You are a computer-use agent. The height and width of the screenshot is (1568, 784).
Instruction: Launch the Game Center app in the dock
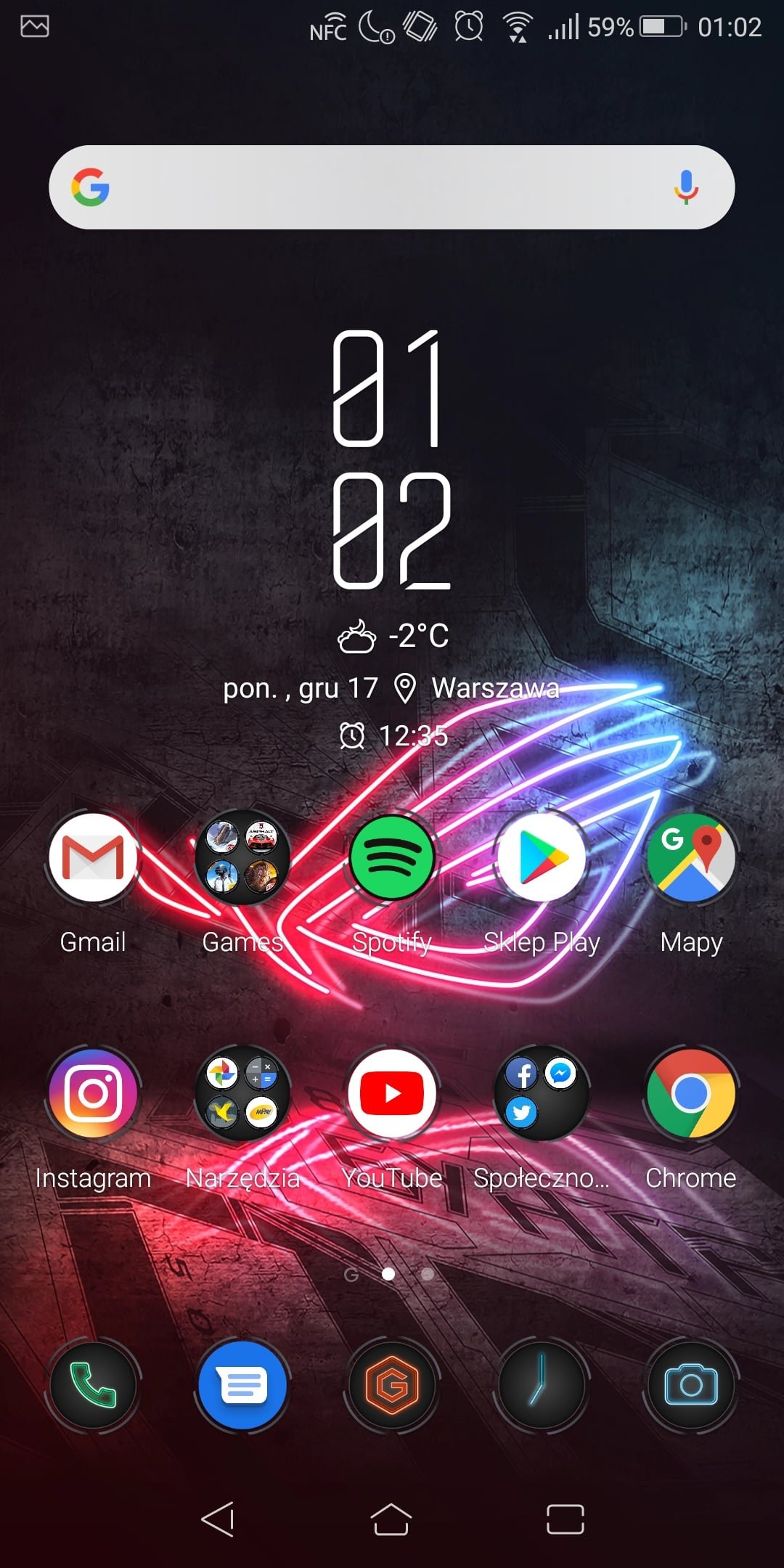[392, 1385]
